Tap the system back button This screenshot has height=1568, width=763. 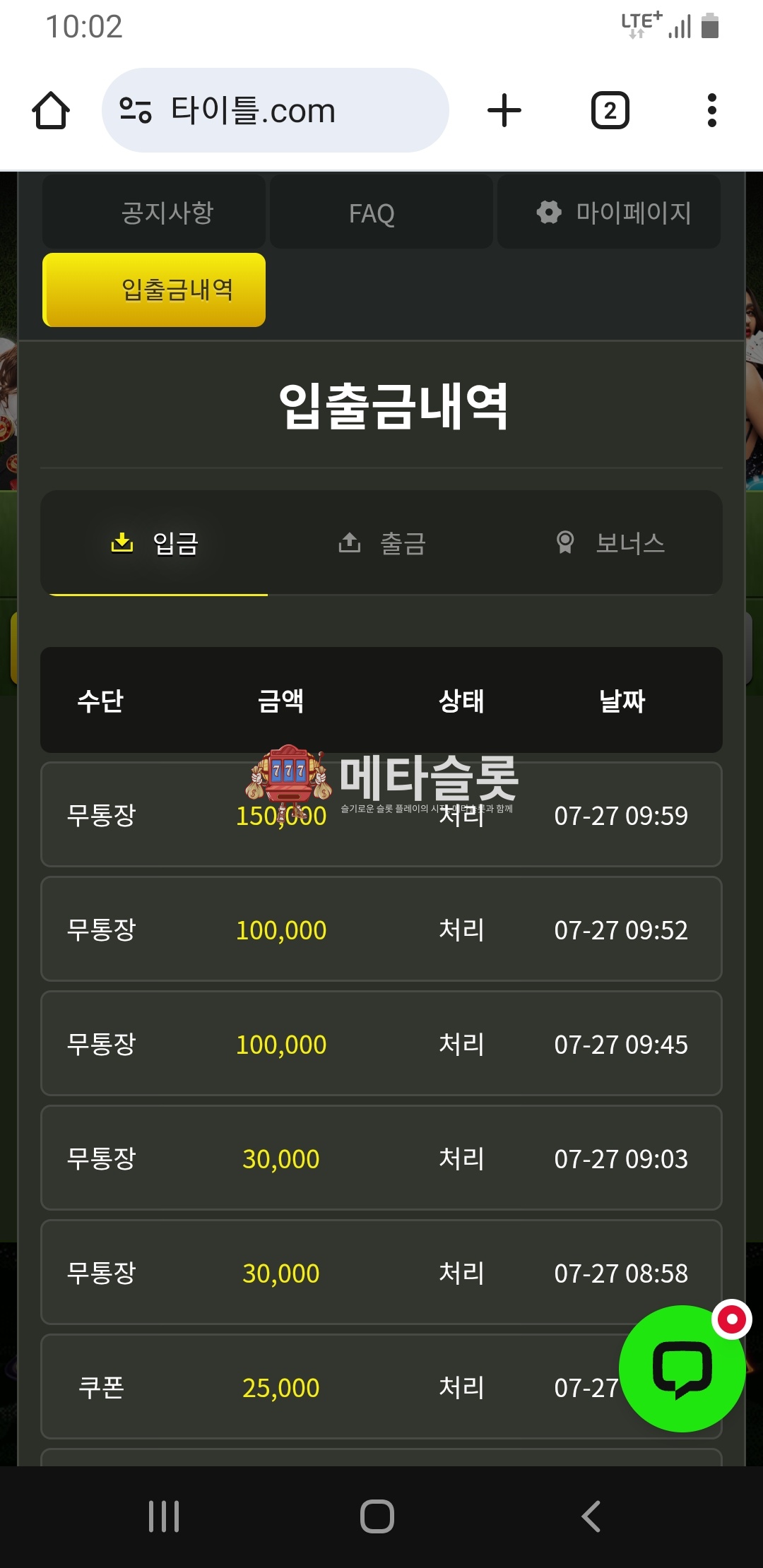point(591,1516)
